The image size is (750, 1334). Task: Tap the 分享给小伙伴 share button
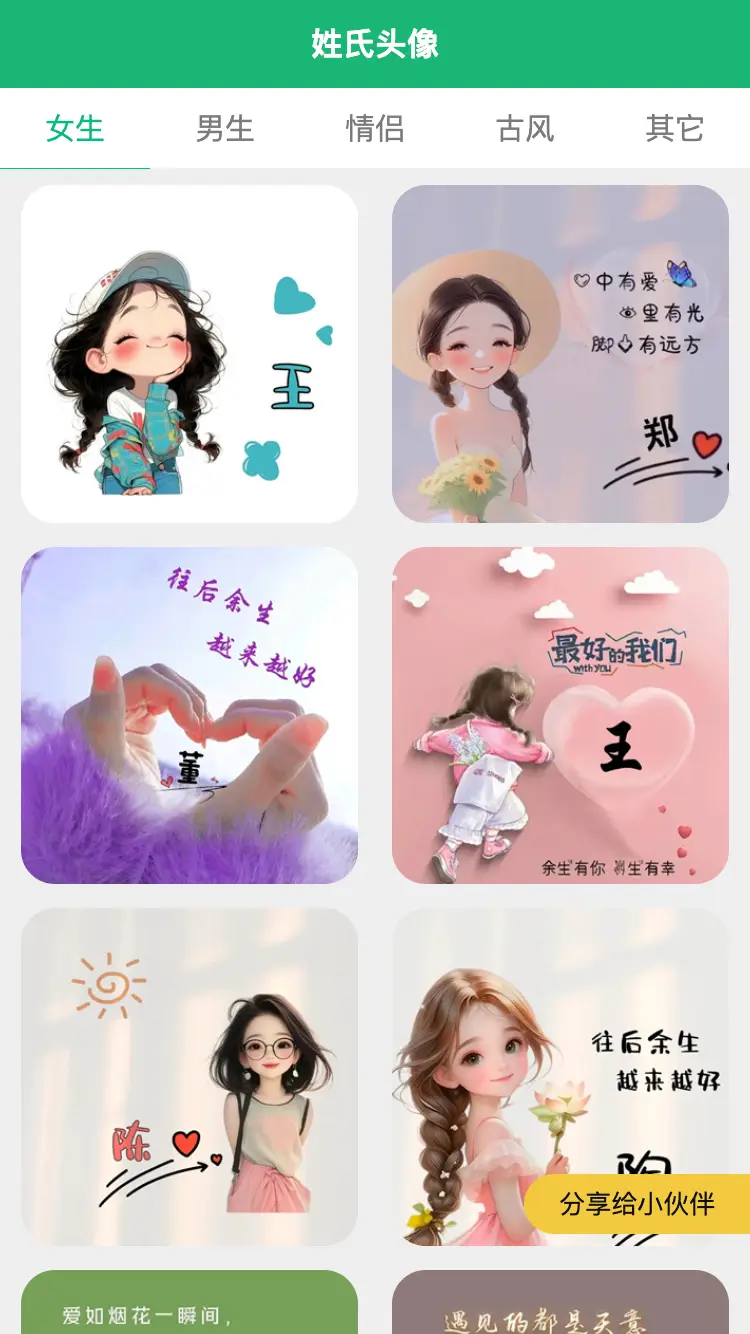pyautogui.click(x=637, y=1204)
